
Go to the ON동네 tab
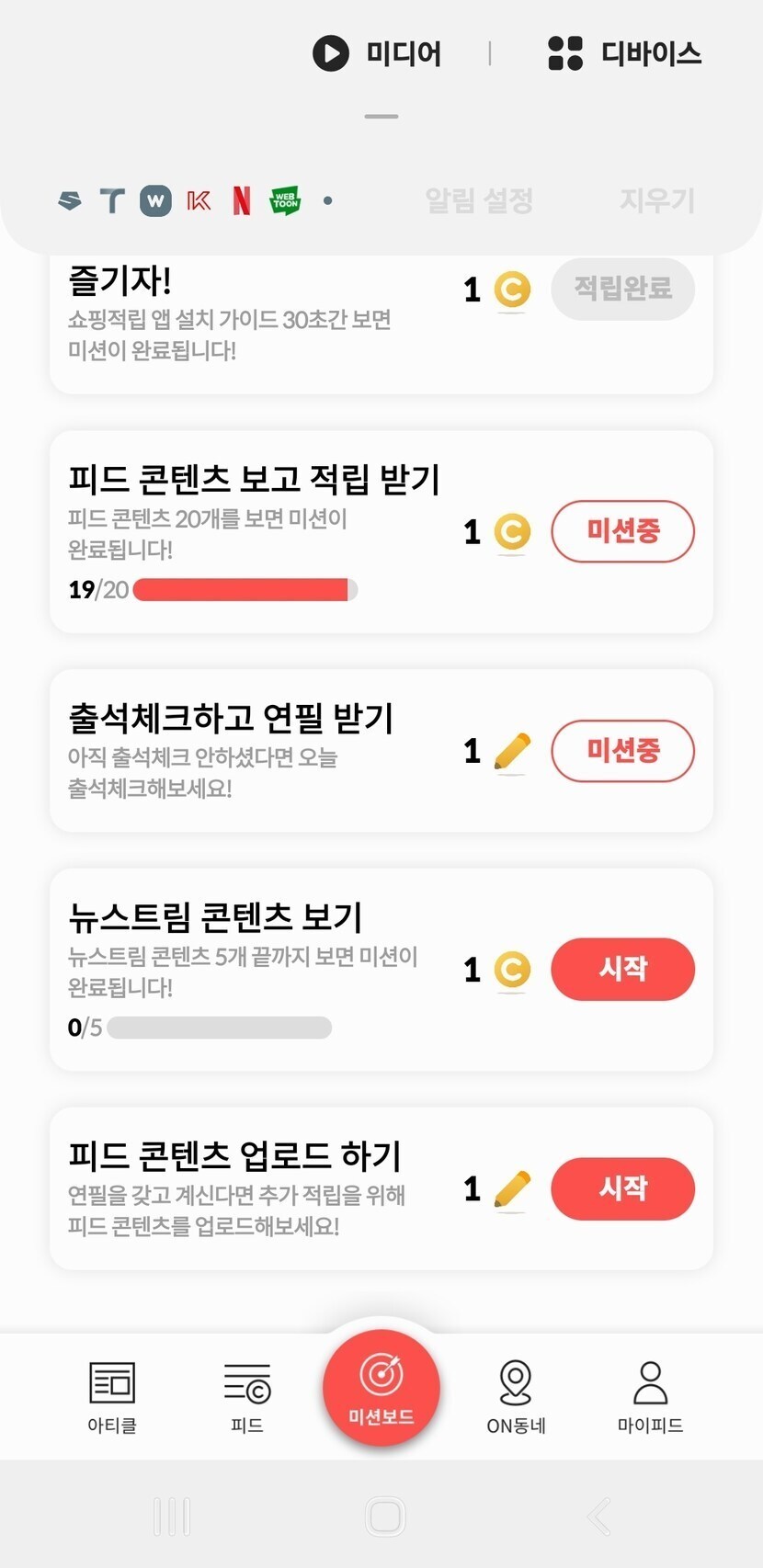coord(516,1397)
